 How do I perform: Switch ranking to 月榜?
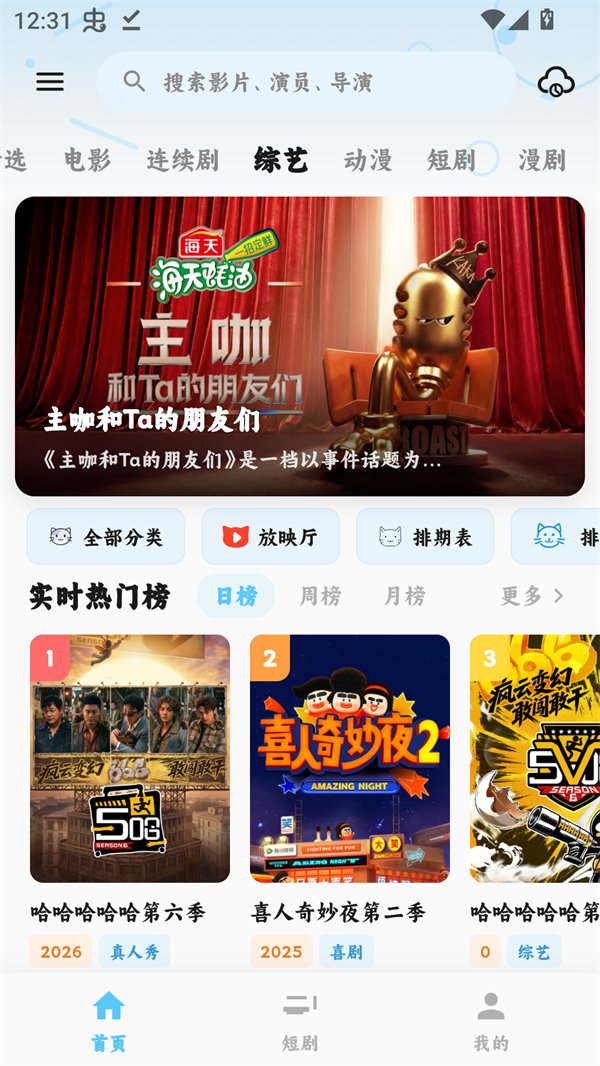(404, 596)
